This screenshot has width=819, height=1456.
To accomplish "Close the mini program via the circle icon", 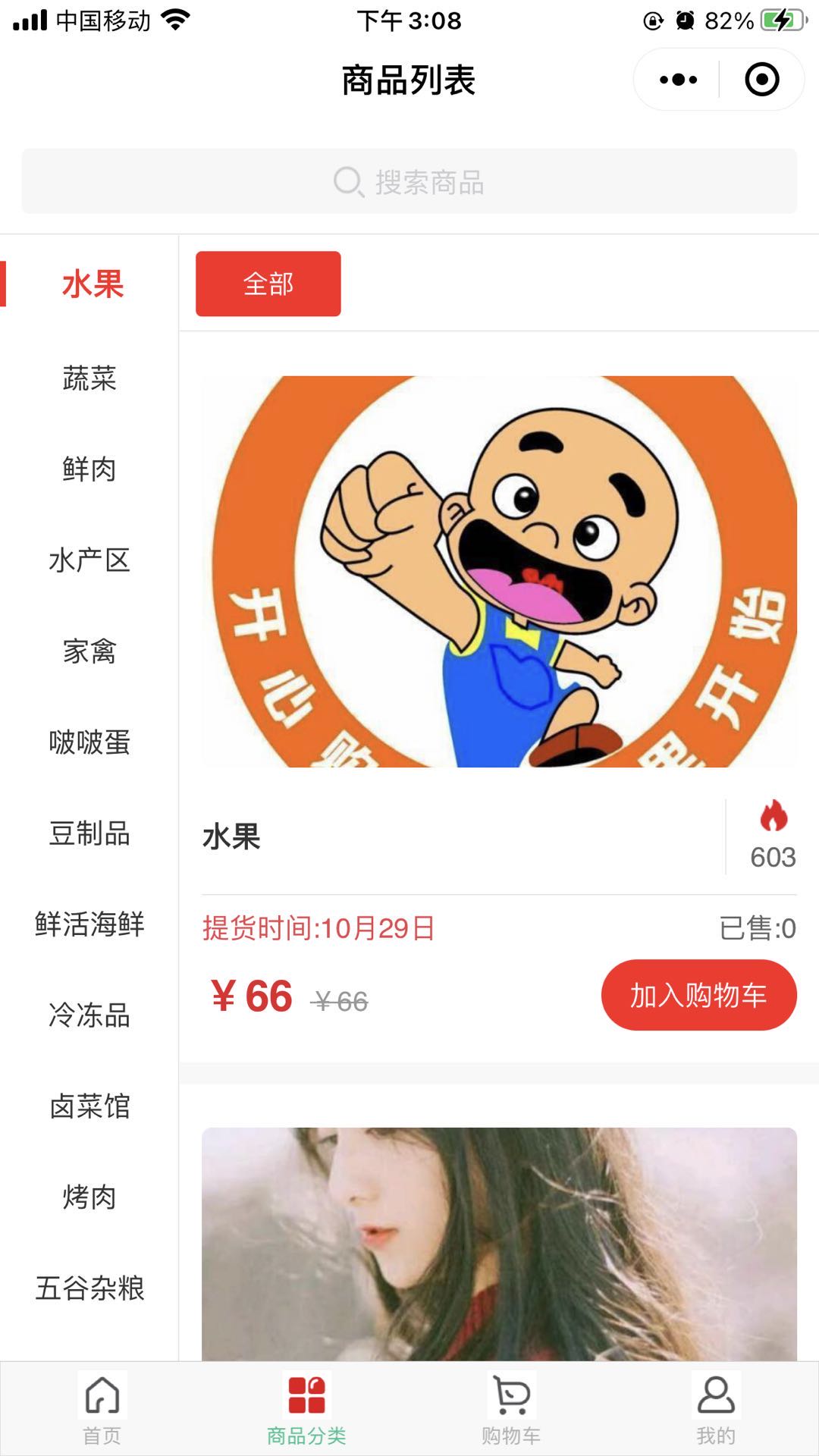I will click(x=761, y=80).
